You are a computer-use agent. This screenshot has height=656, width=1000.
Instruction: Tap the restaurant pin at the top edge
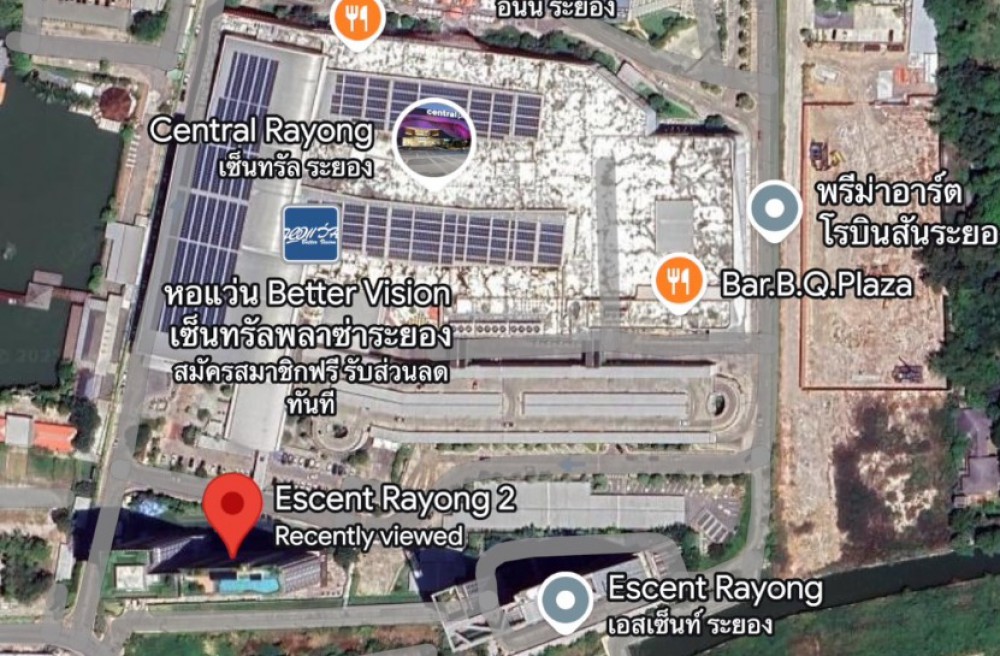(357, 18)
